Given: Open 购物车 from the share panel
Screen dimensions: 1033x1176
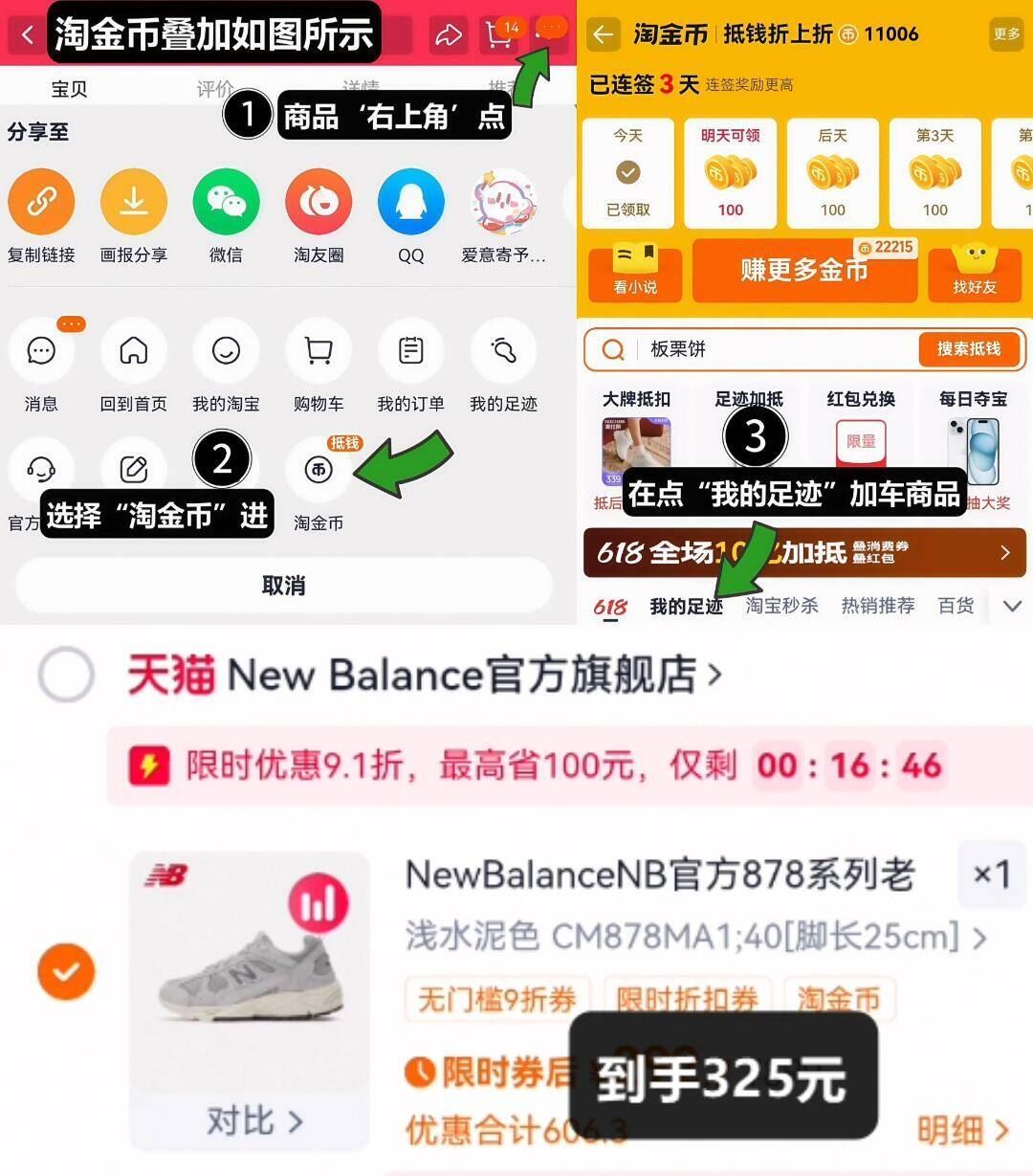Looking at the screenshot, I should coord(318,350).
